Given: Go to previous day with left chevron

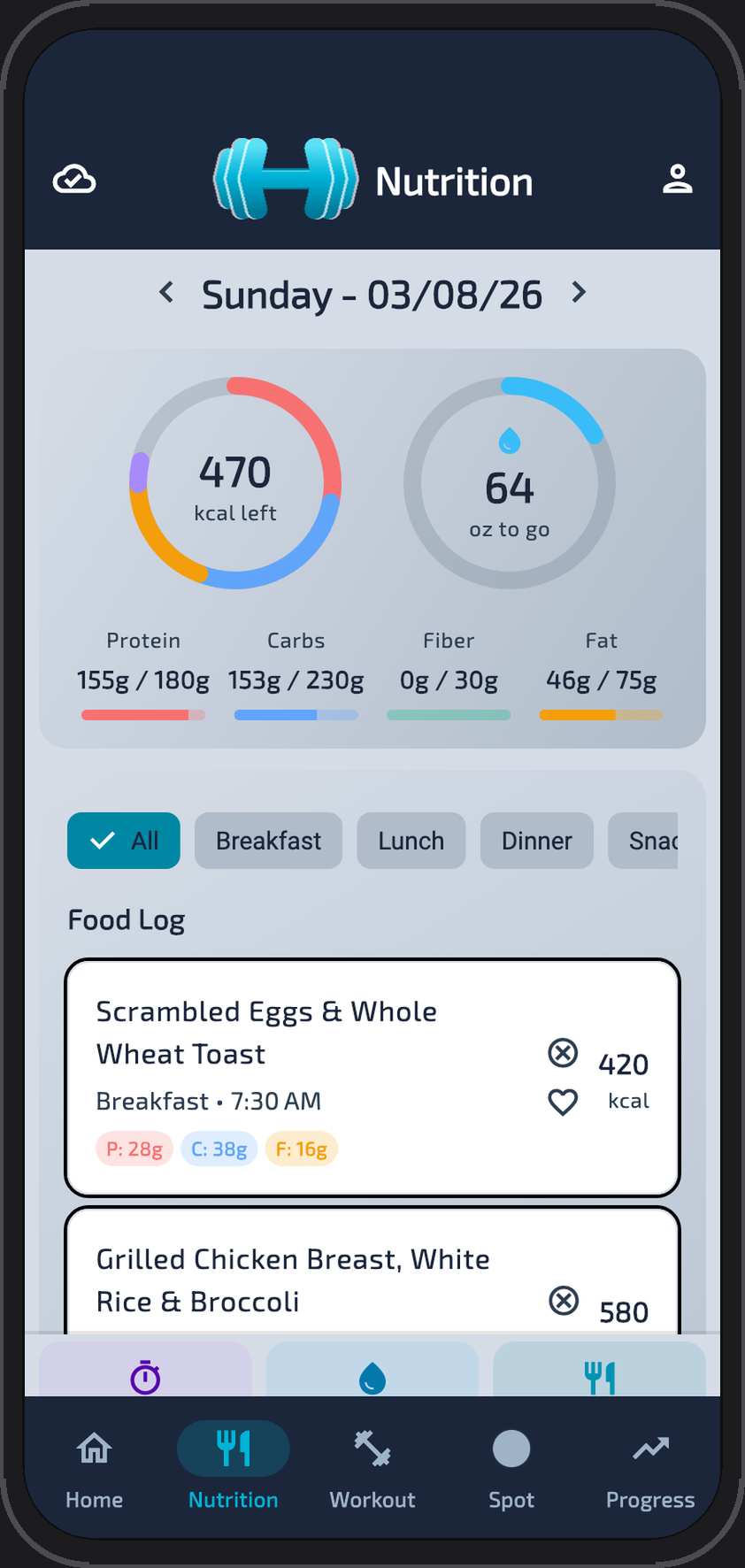Looking at the screenshot, I should coord(166,292).
